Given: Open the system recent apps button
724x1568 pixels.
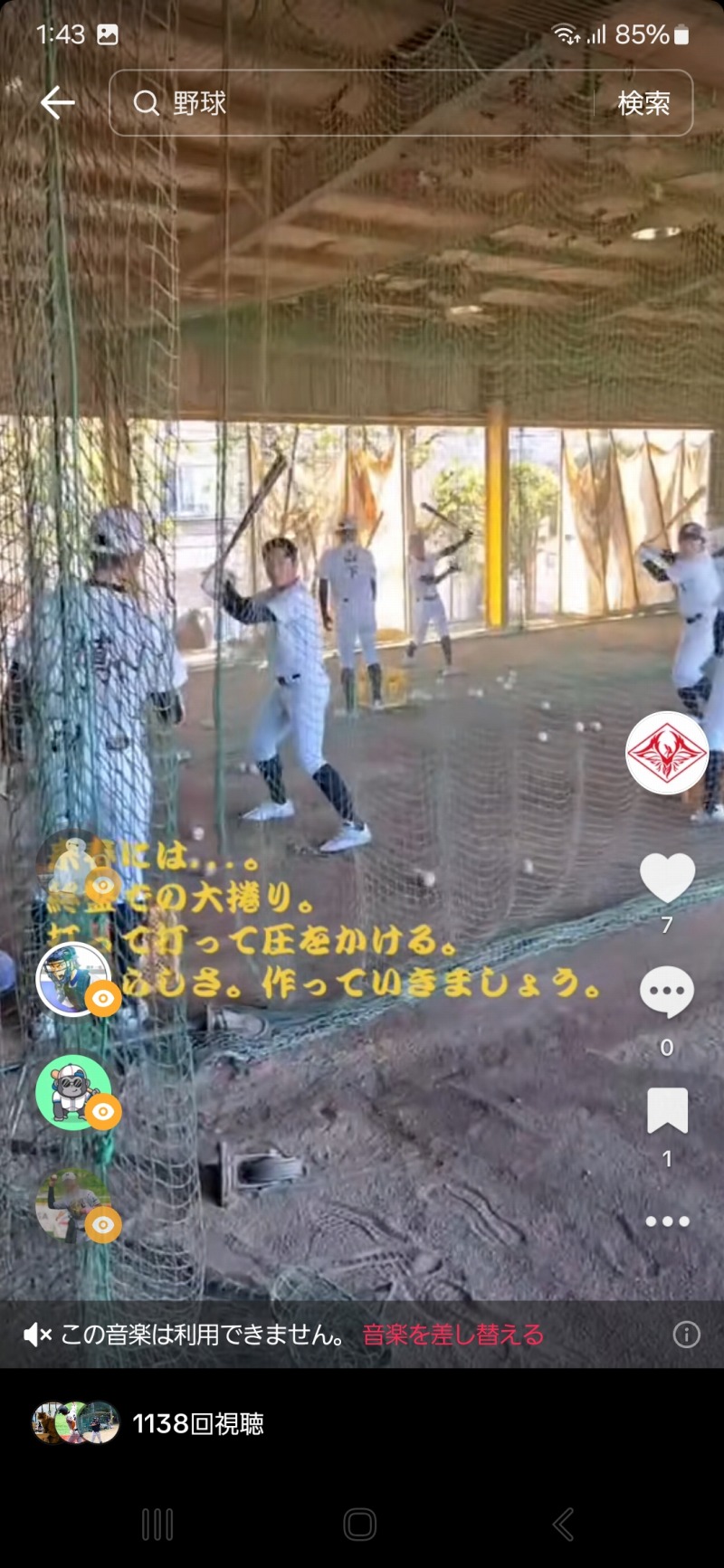Looking at the screenshot, I should tap(157, 1525).
